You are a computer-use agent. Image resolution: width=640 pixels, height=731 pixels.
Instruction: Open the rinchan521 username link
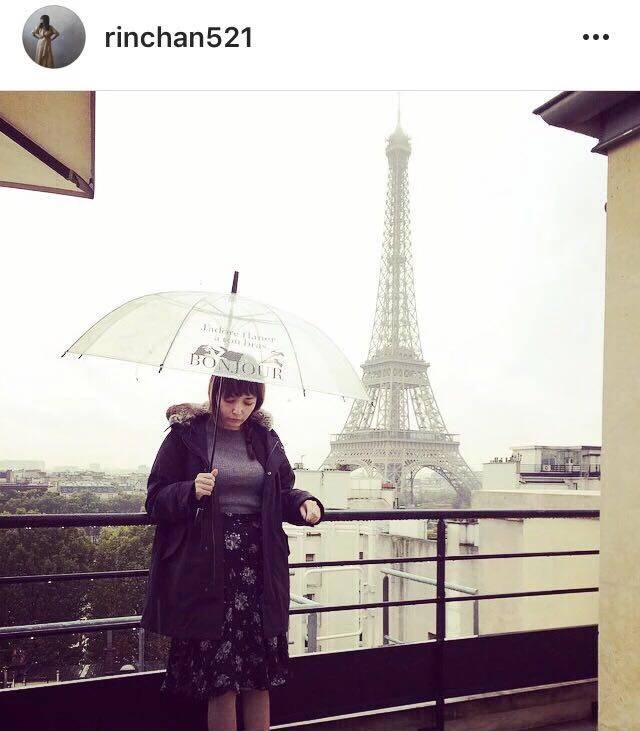click(x=178, y=38)
